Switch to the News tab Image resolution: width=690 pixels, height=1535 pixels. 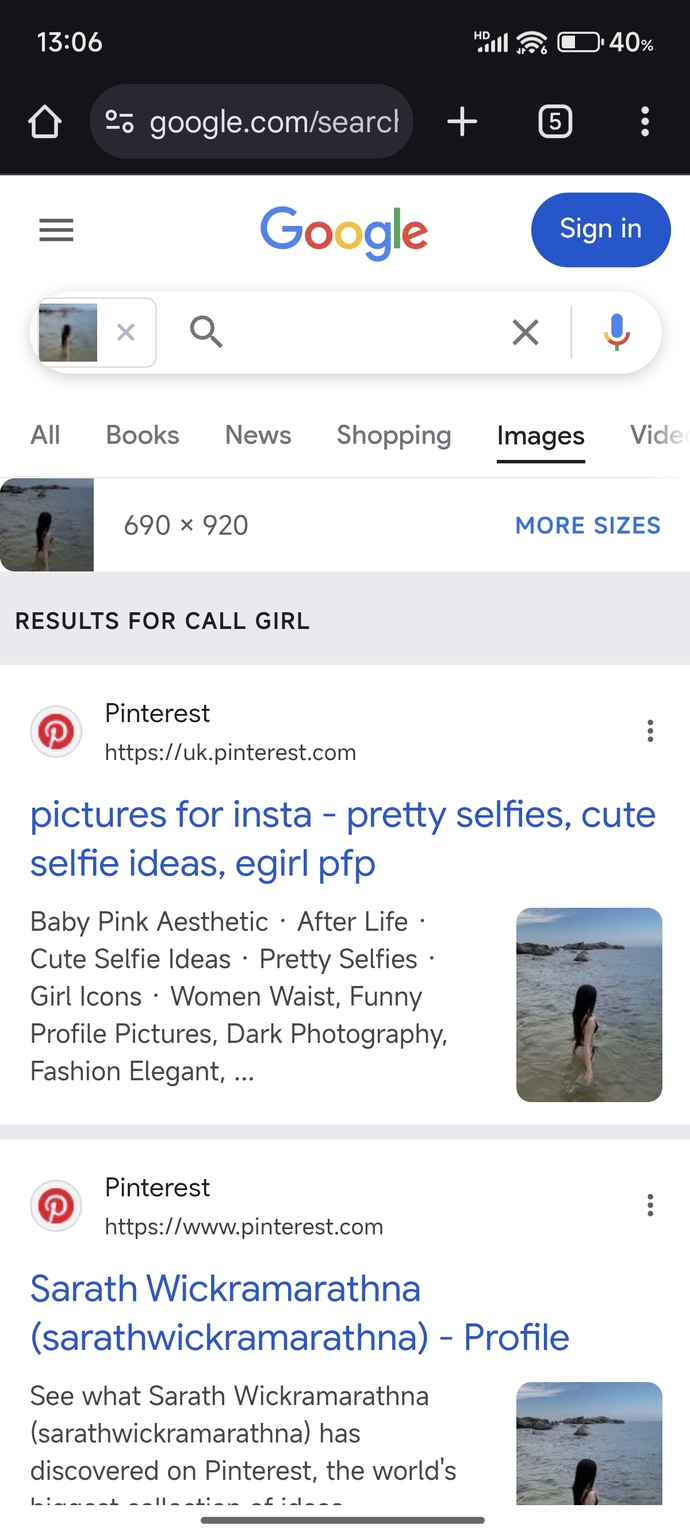point(258,435)
